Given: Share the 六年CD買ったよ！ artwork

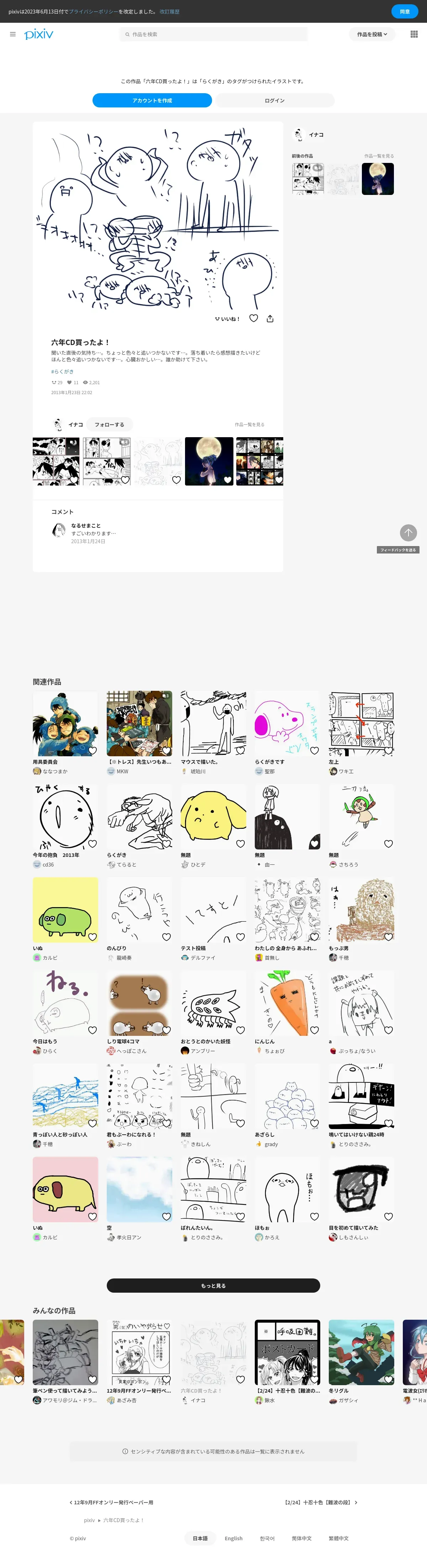Looking at the screenshot, I should (x=270, y=318).
